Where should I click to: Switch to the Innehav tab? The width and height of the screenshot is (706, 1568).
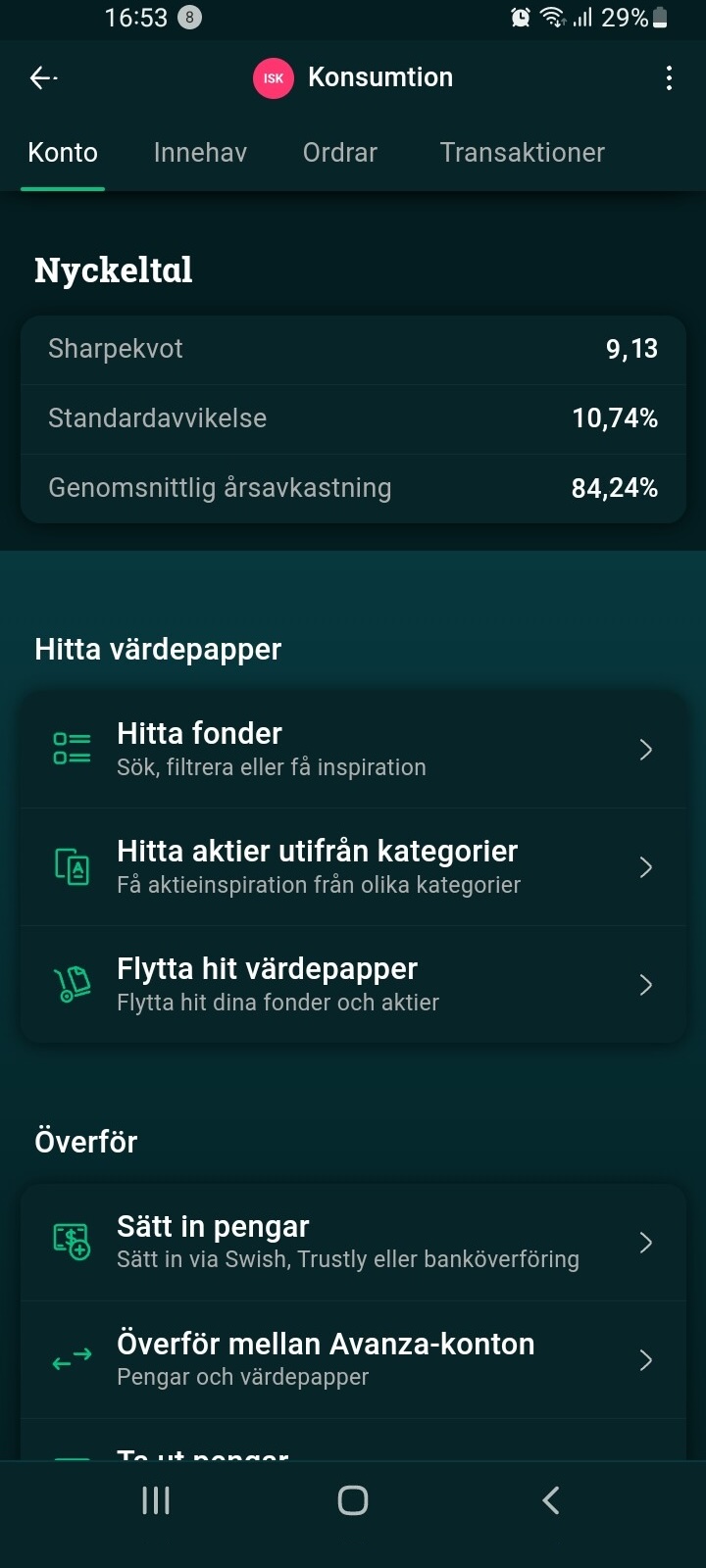[x=200, y=153]
